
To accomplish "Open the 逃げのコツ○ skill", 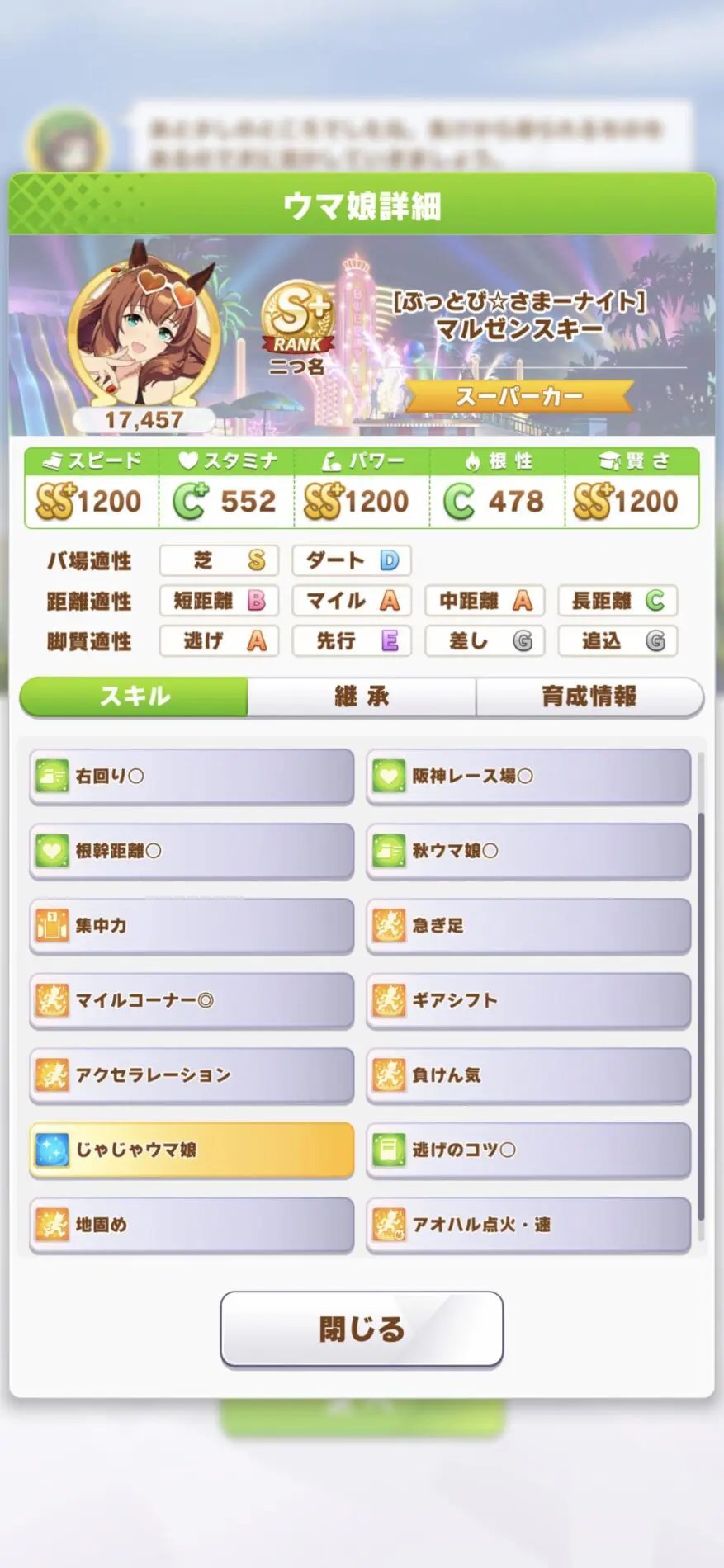I will pyautogui.click(x=528, y=1150).
